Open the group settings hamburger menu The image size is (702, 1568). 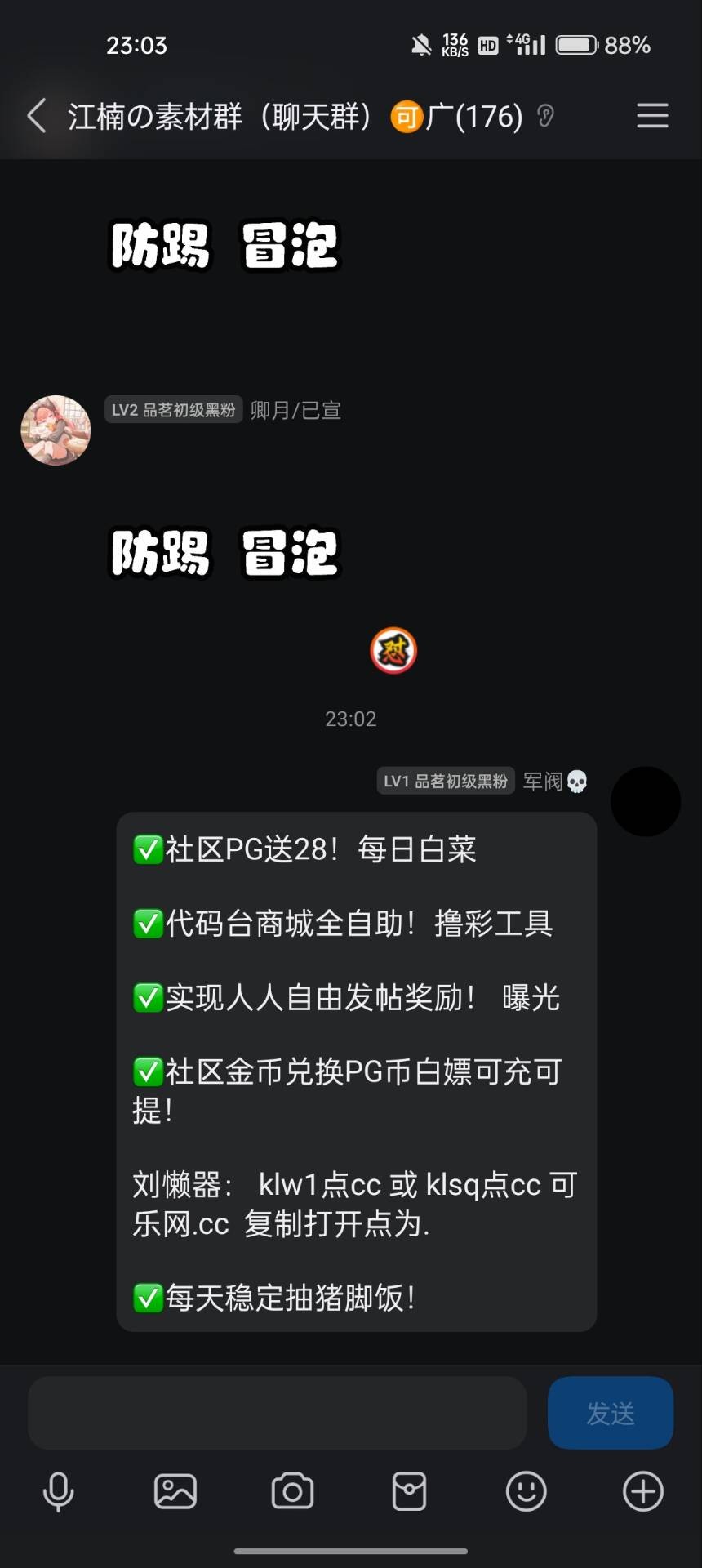point(652,116)
